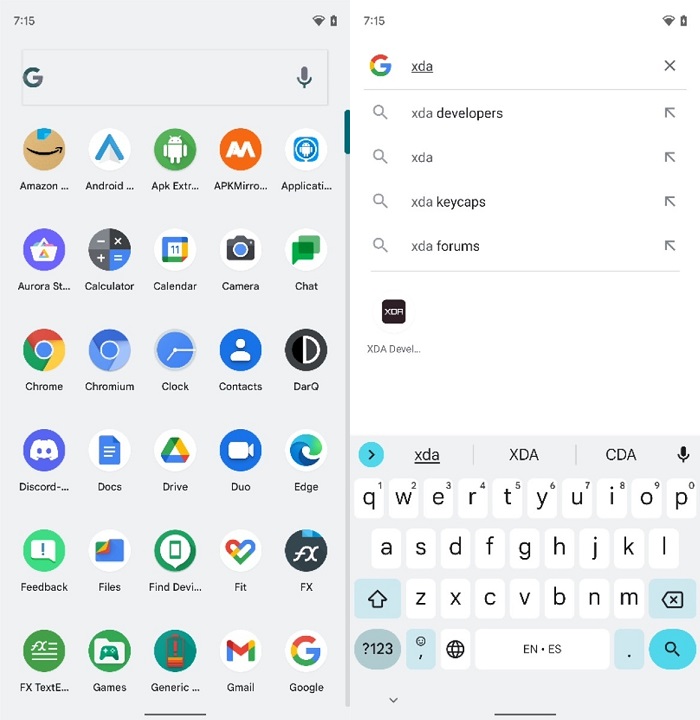Tap the keyboard search key

(x=672, y=649)
